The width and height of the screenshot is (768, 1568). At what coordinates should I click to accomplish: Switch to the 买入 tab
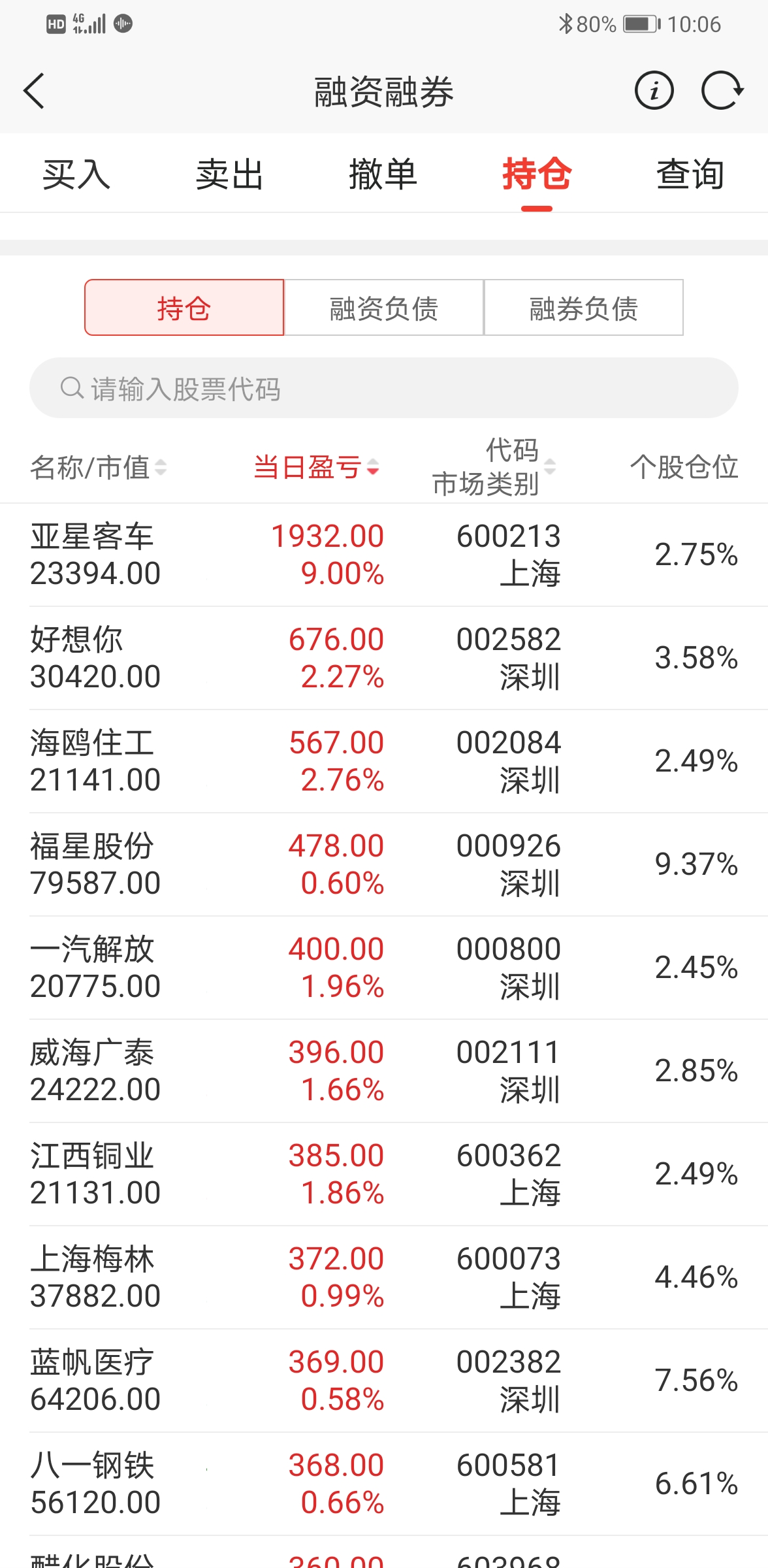[x=76, y=175]
